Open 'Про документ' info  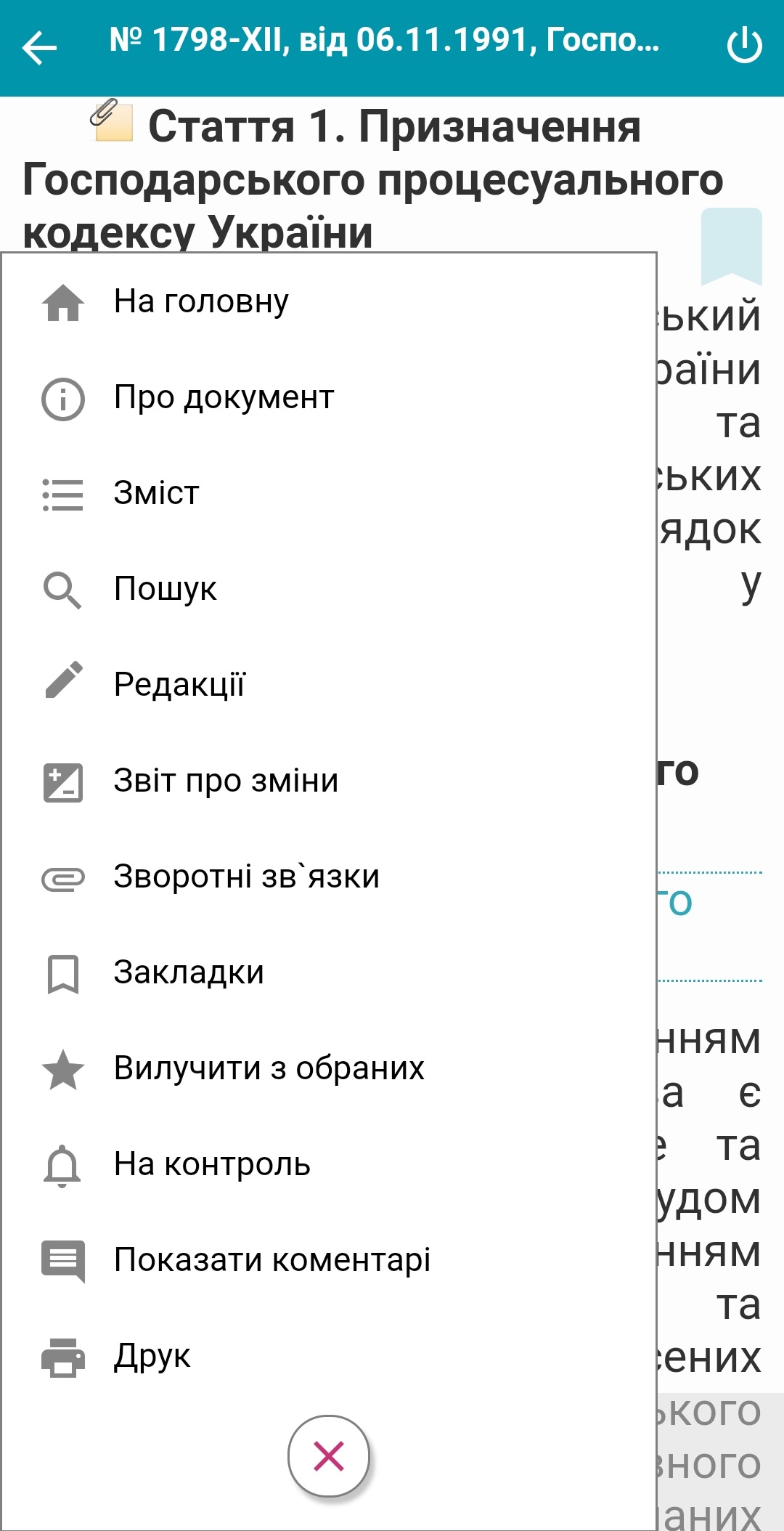click(x=329, y=397)
